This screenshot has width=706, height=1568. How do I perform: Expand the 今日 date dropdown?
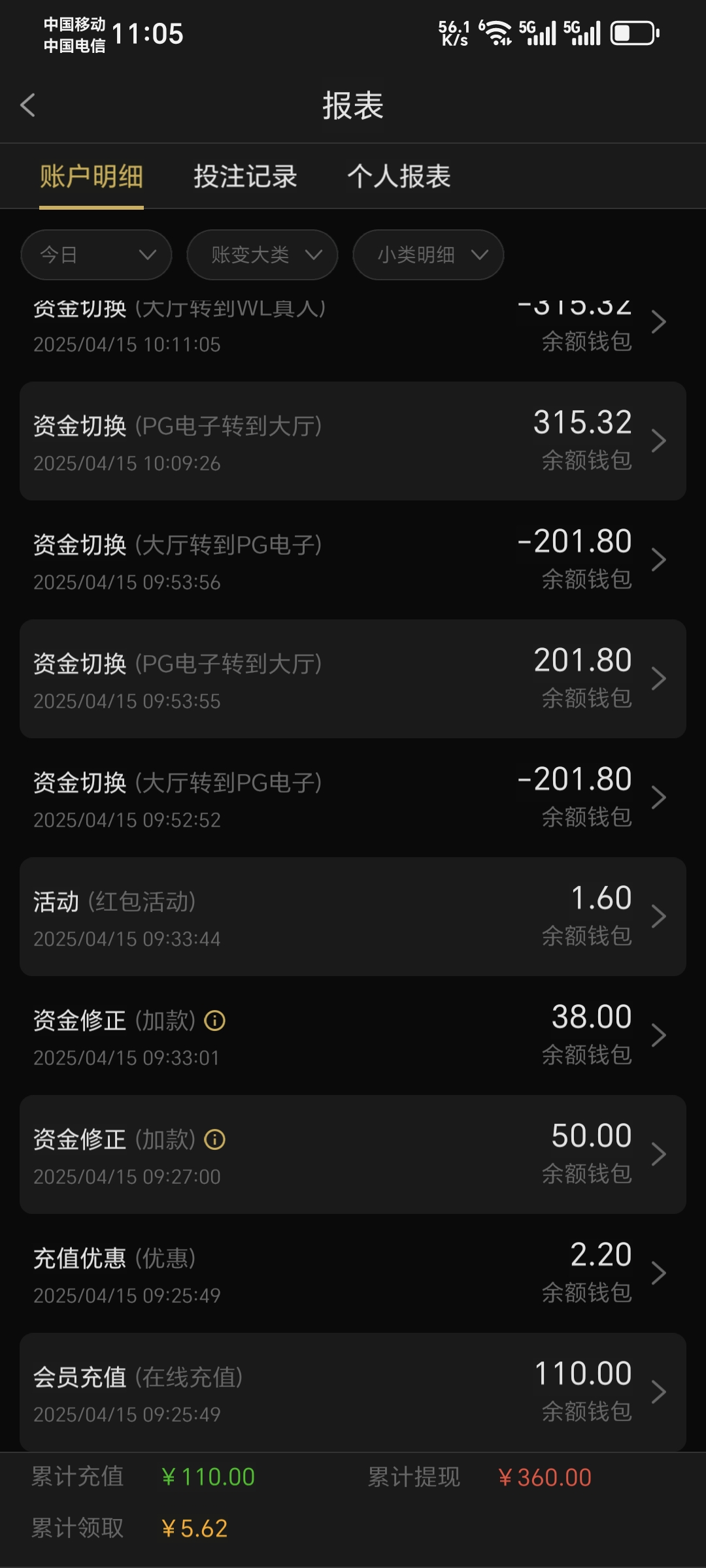(96, 255)
